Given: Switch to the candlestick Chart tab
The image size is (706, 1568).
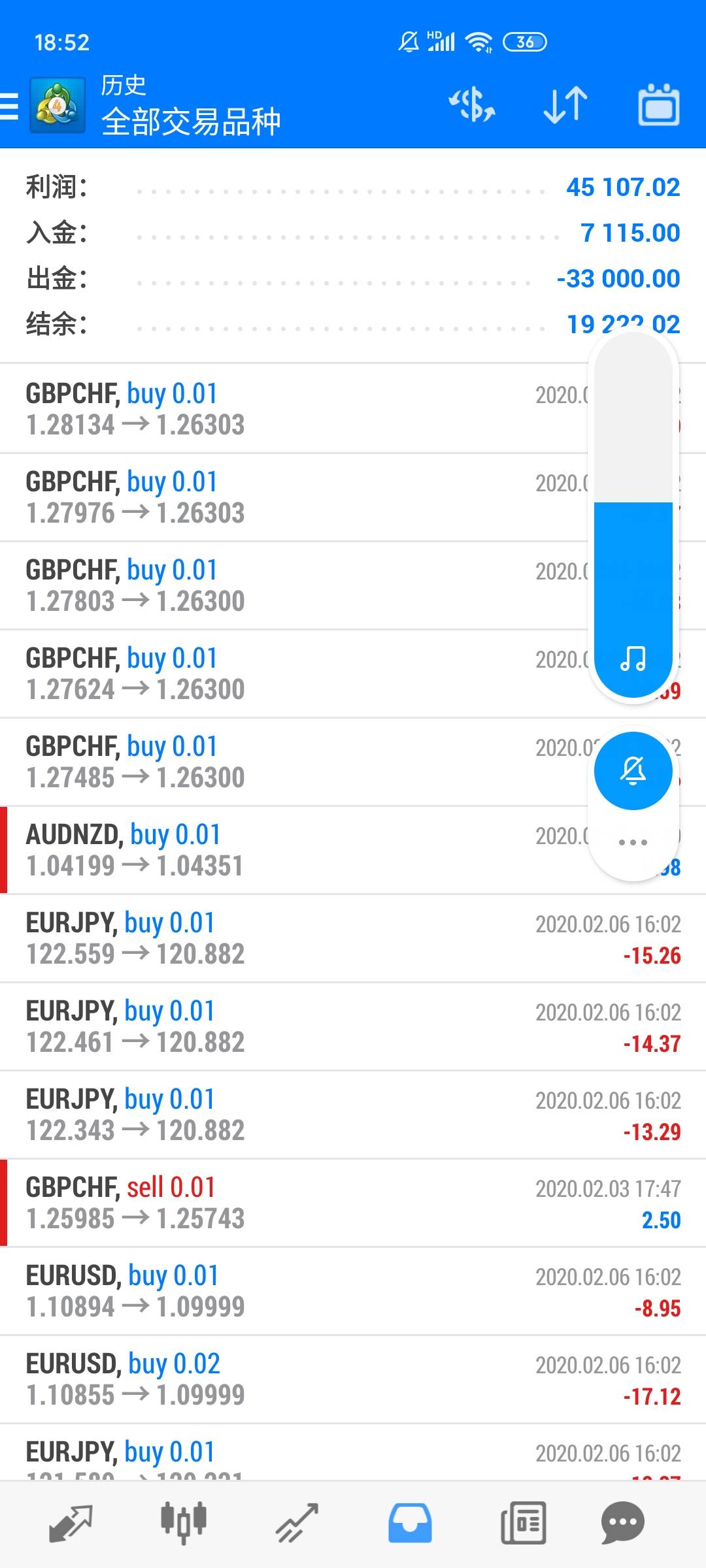Looking at the screenshot, I should tap(184, 1524).
